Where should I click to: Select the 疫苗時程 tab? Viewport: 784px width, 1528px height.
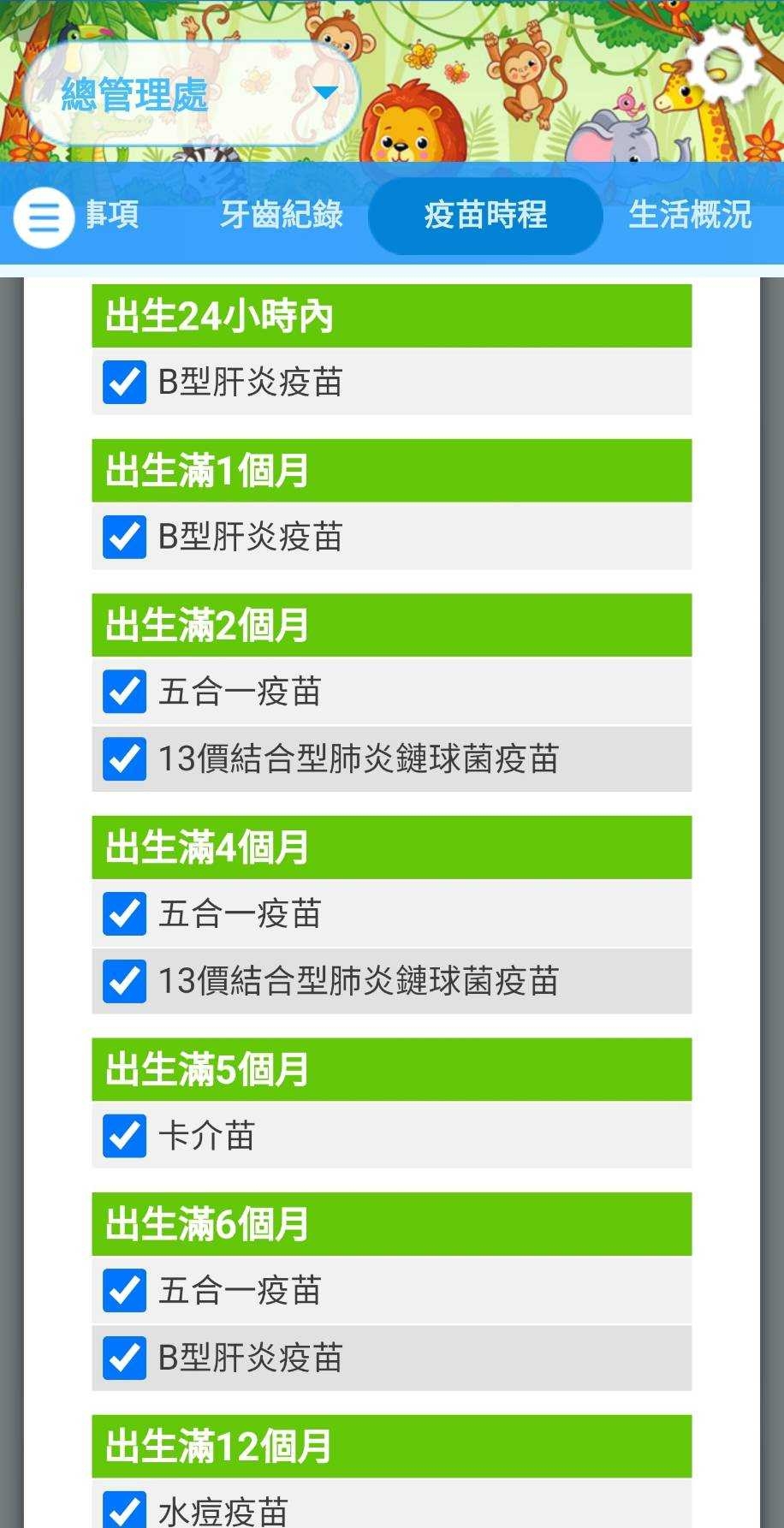[485, 215]
